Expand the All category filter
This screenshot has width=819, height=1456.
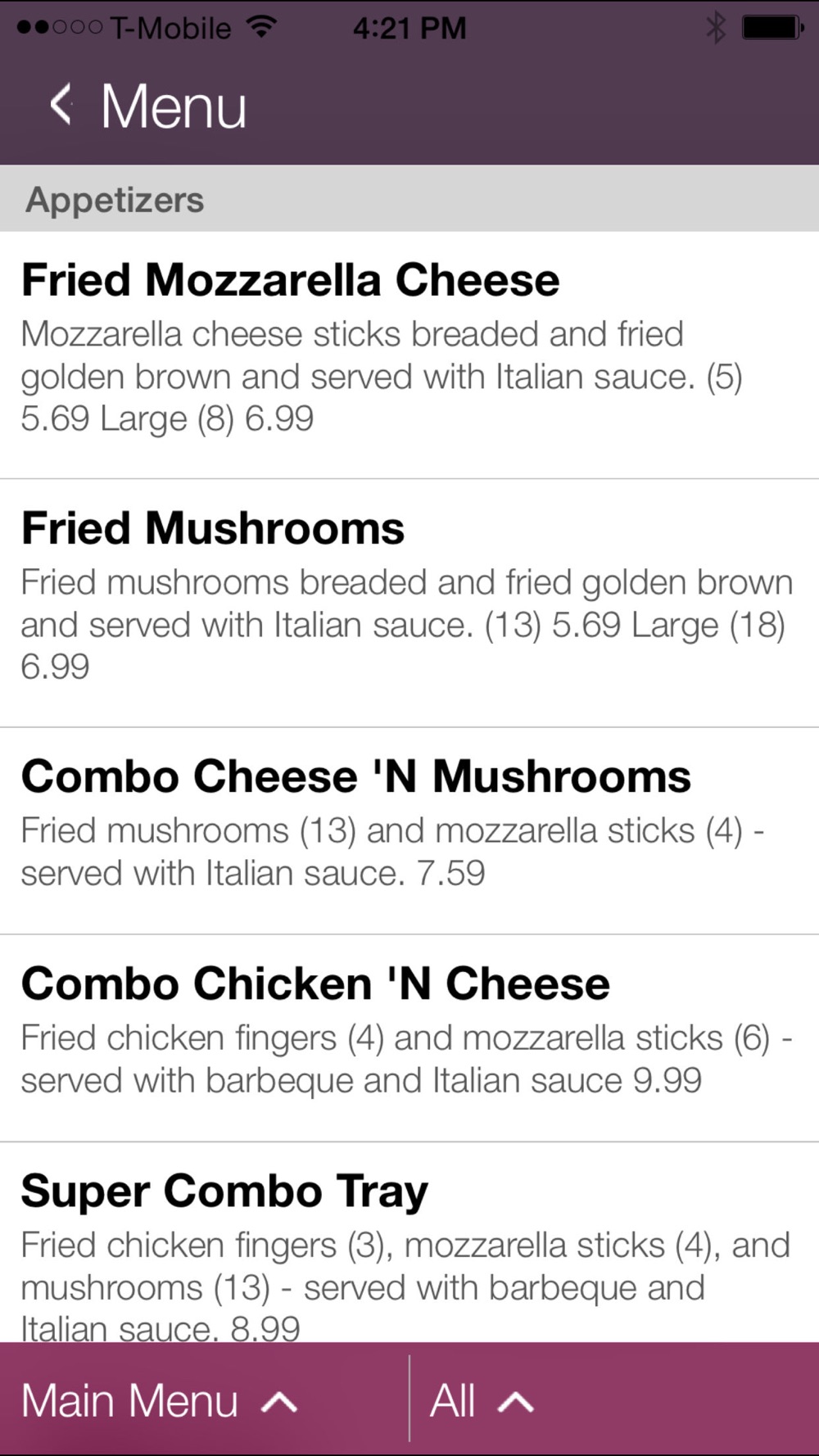point(482,1400)
